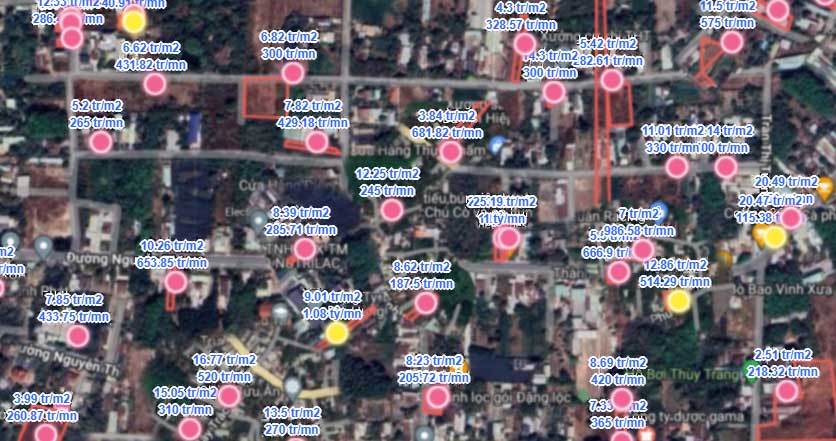This screenshot has height=441, width=836.
Task: Open the 10.26 tr/m2 653.85 tr/mn pin
Action: pyautogui.click(x=176, y=282)
